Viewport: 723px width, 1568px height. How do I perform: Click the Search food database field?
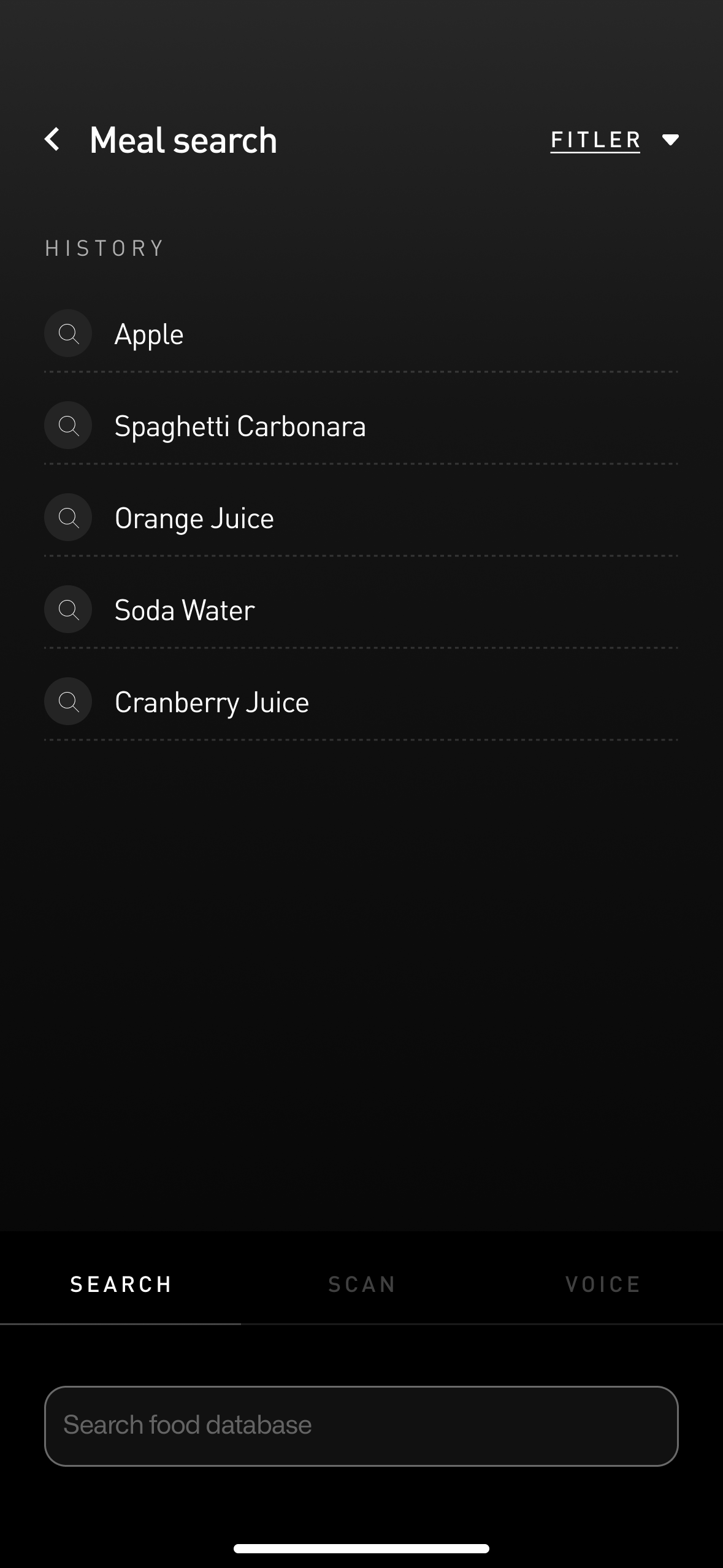click(x=361, y=1424)
